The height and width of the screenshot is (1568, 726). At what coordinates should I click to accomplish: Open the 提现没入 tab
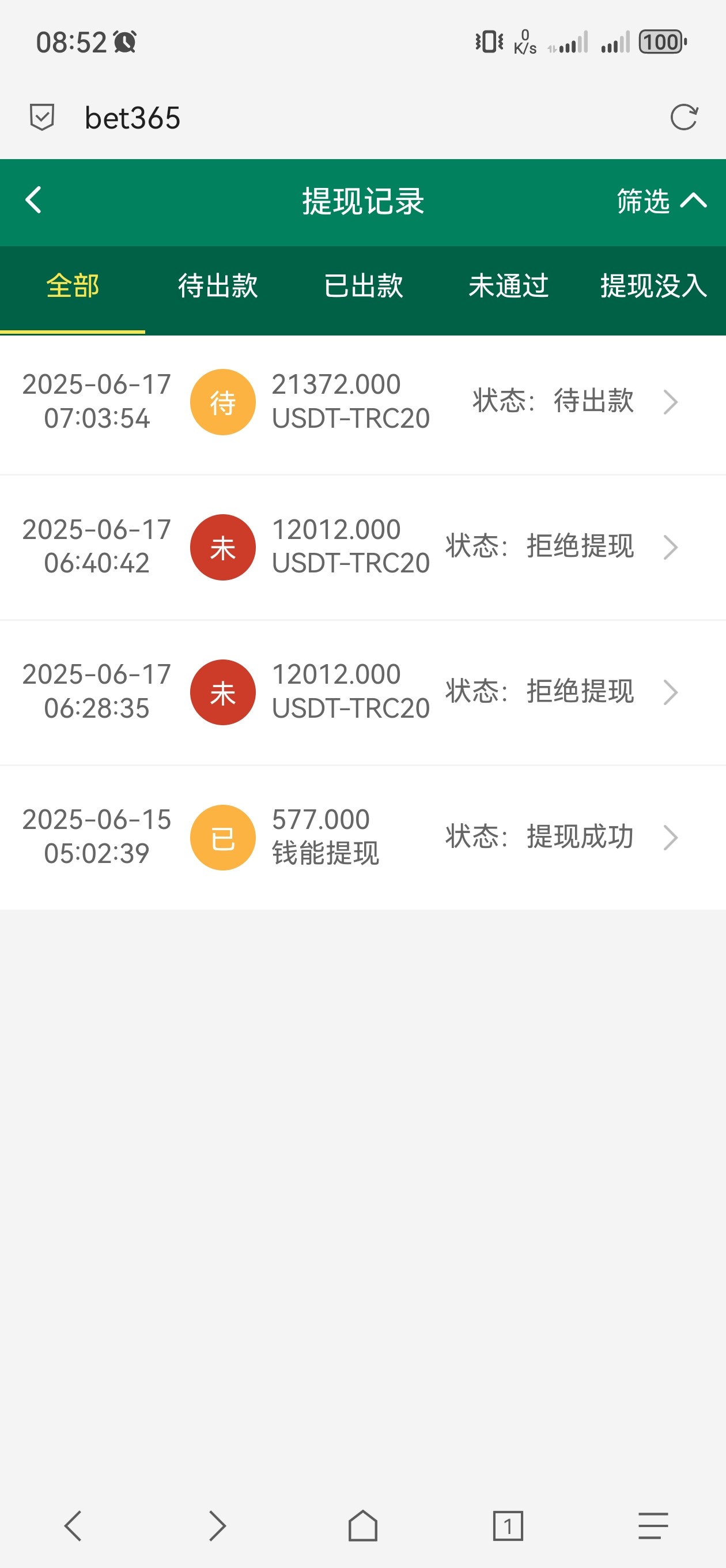click(653, 286)
